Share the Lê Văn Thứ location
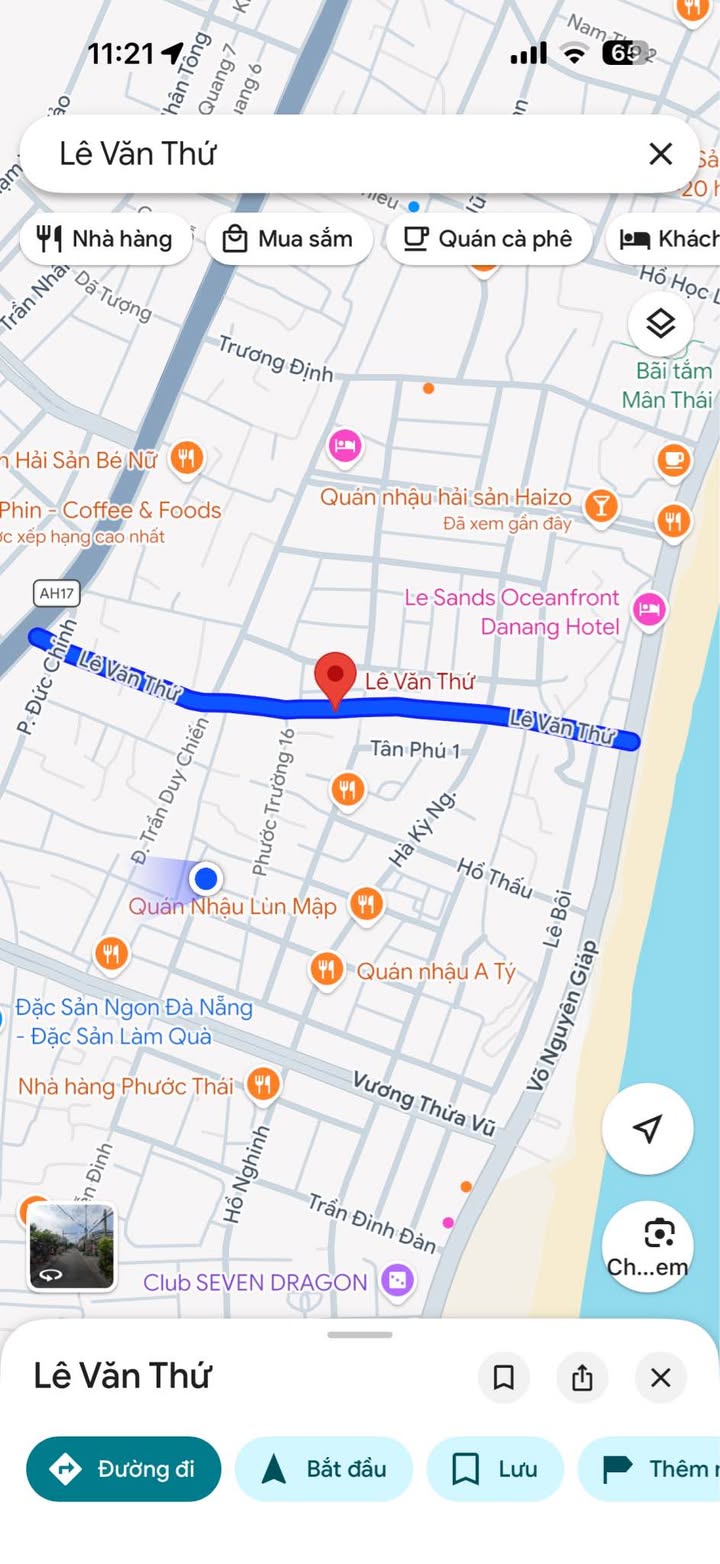720x1564 pixels. pyautogui.click(x=582, y=1378)
